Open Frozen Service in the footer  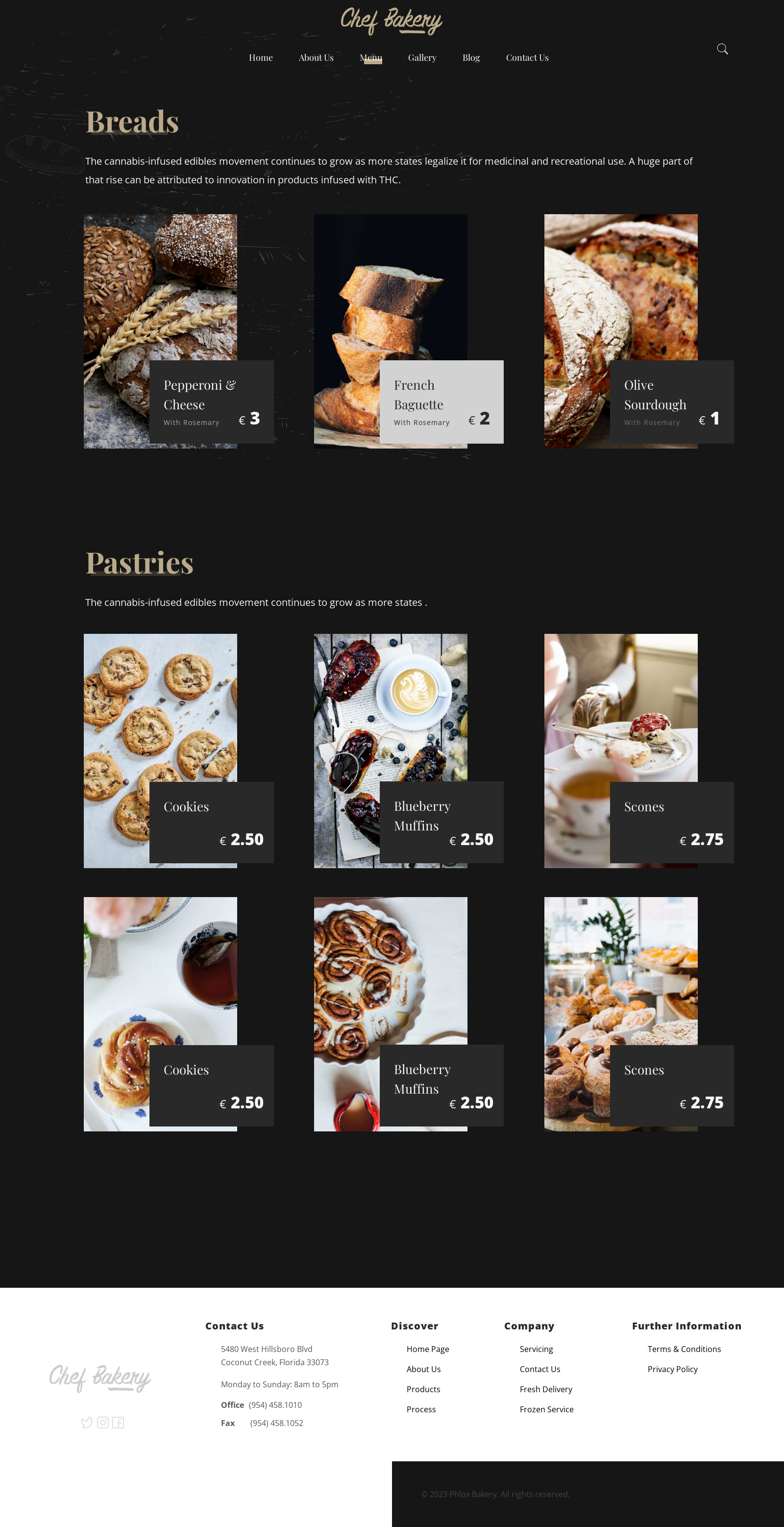coord(546,1409)
